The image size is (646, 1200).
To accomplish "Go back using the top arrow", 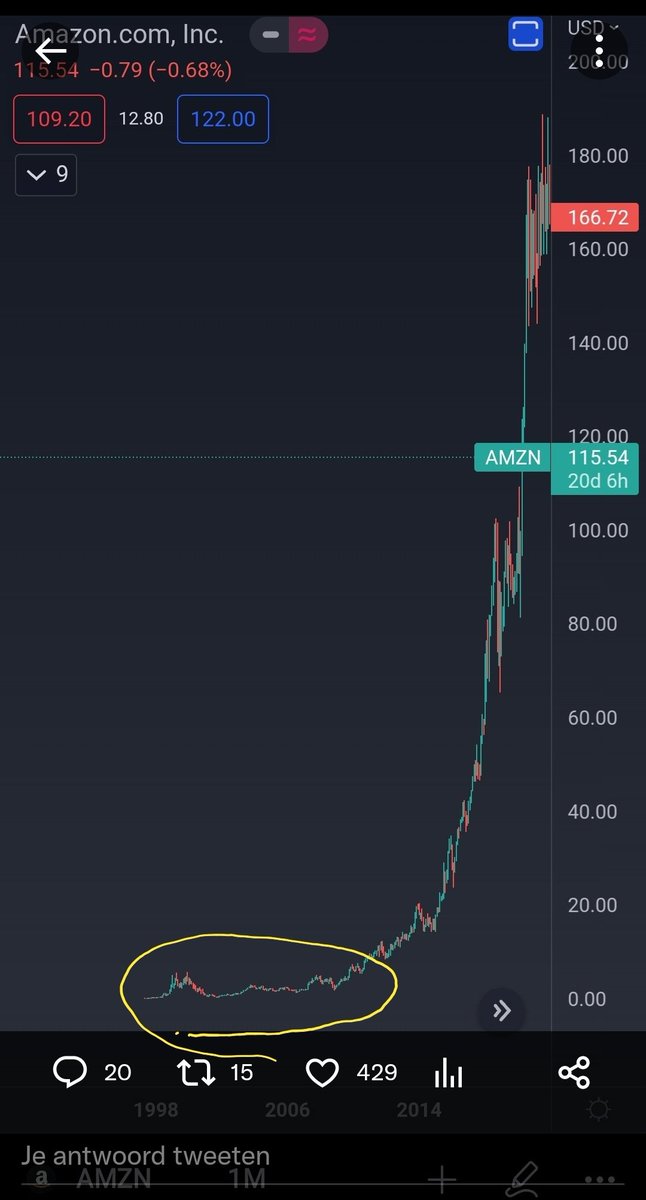I will tap(49, 50).
